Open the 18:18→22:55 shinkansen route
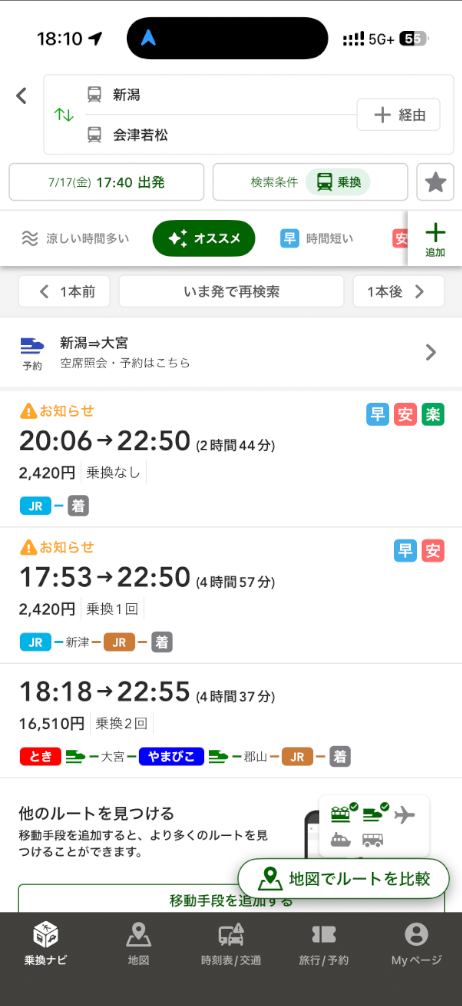Screen dimensions: 462x1006 coord(231,721)
